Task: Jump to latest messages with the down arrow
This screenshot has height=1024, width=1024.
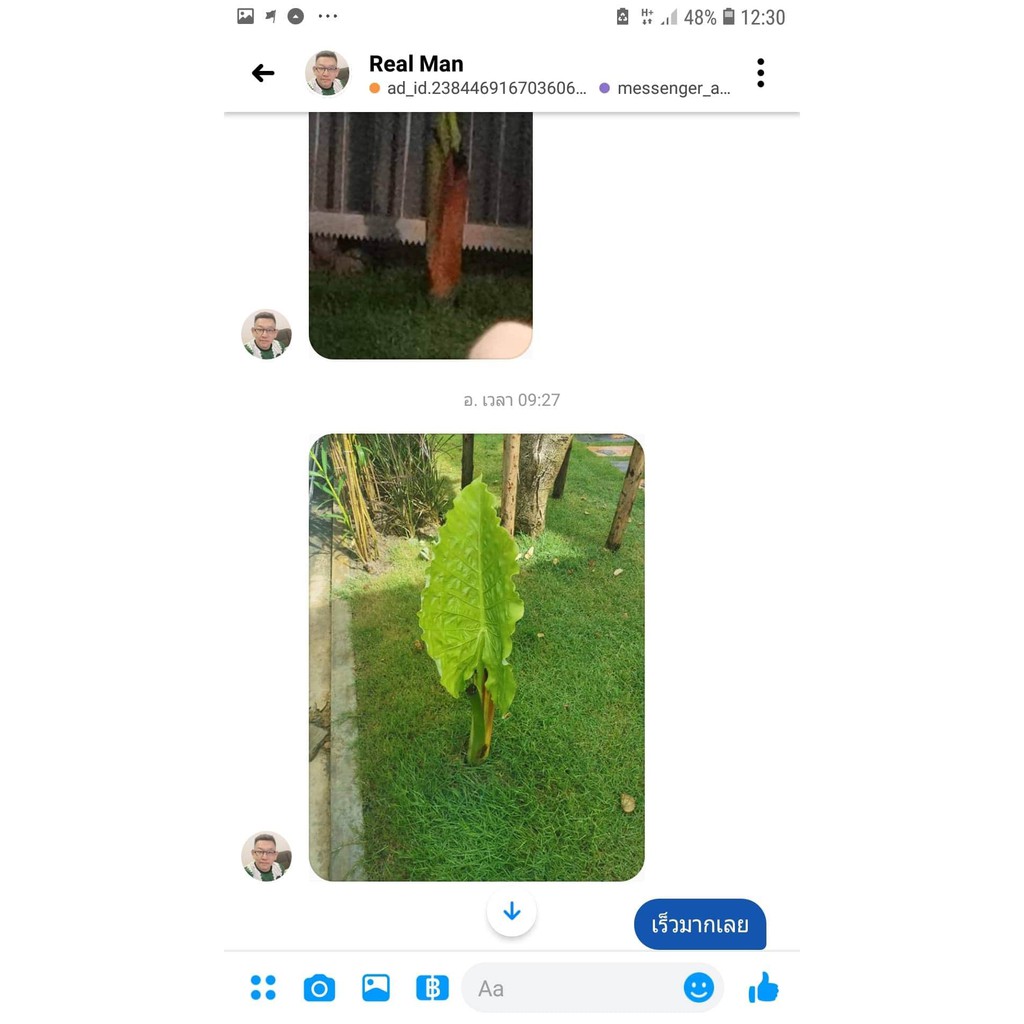Action: (512, 911)
